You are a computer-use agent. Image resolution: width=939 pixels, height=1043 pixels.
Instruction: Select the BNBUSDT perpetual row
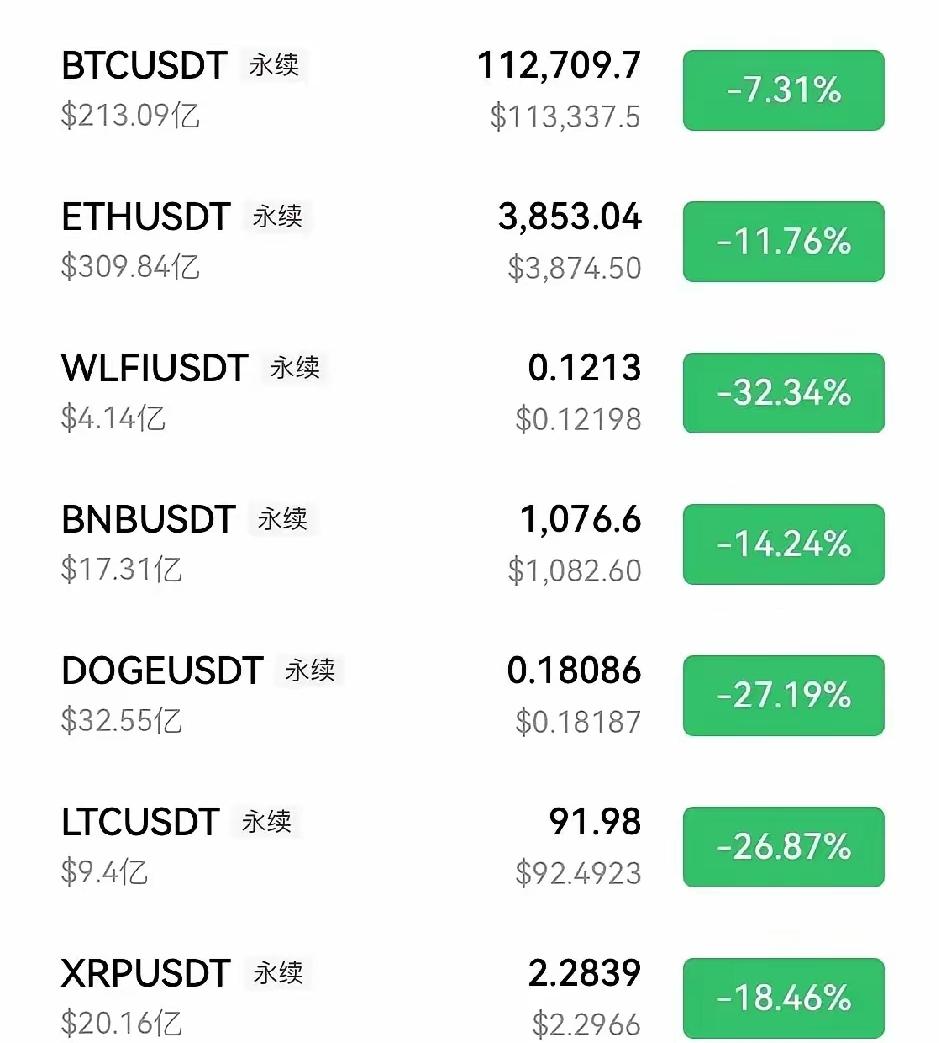click(x=148, y=519)
